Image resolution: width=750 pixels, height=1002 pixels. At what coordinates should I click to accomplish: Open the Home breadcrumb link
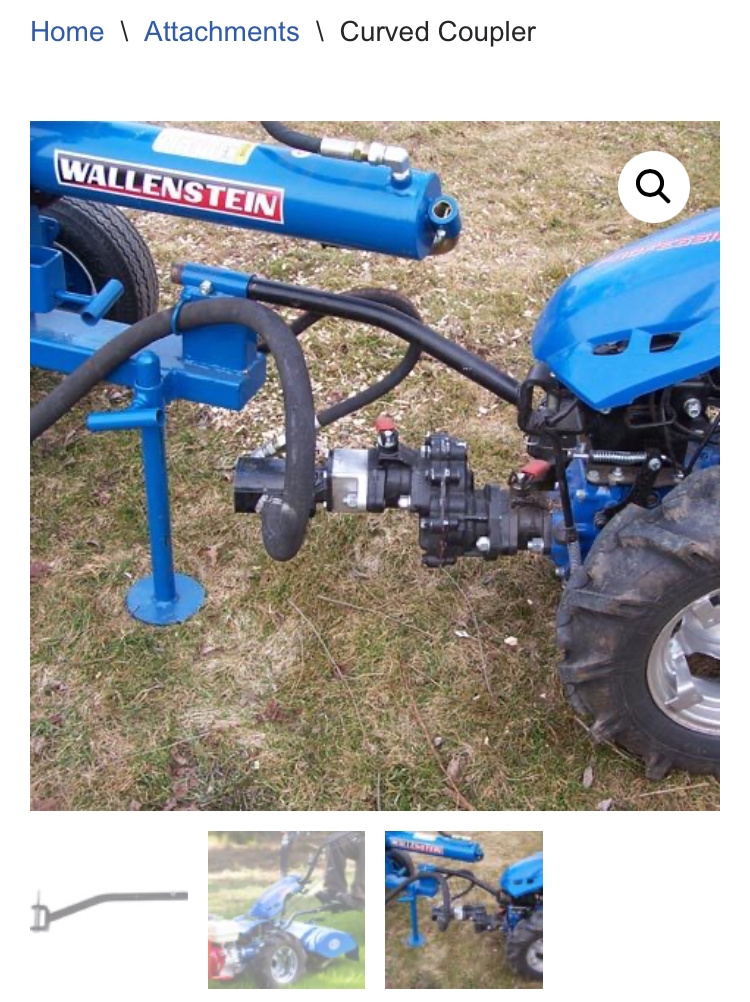(67, 32)
